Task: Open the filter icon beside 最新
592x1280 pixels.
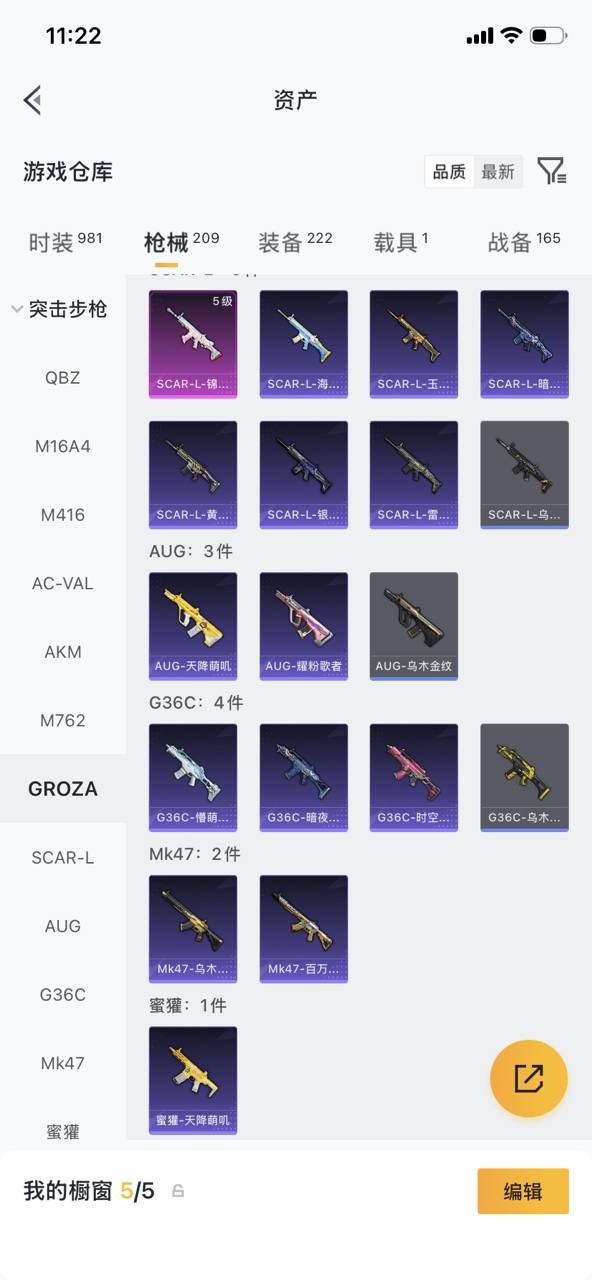Action: 552,171
